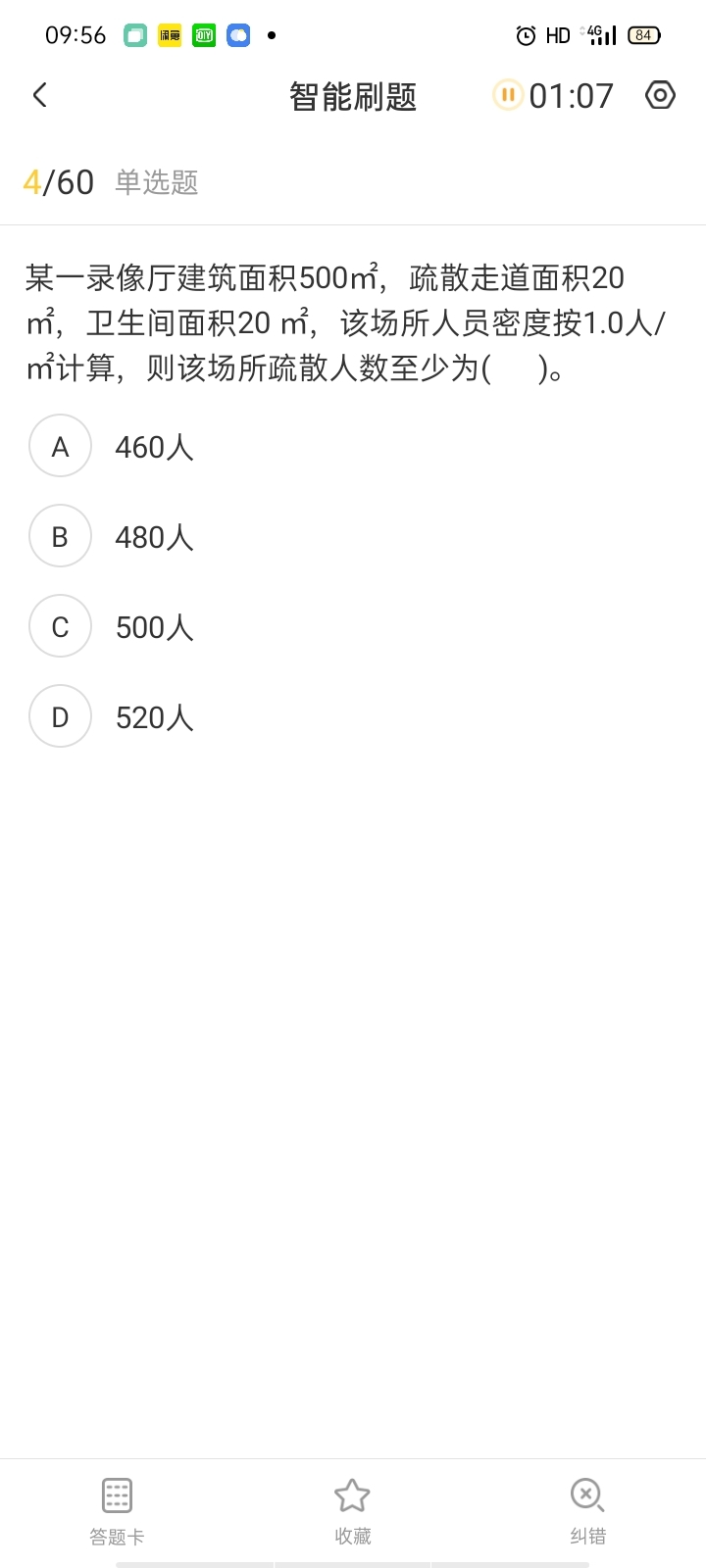Open the settings hexagon icon
706x1568 pixels.
pyautogui.click(x=660, y=95)
